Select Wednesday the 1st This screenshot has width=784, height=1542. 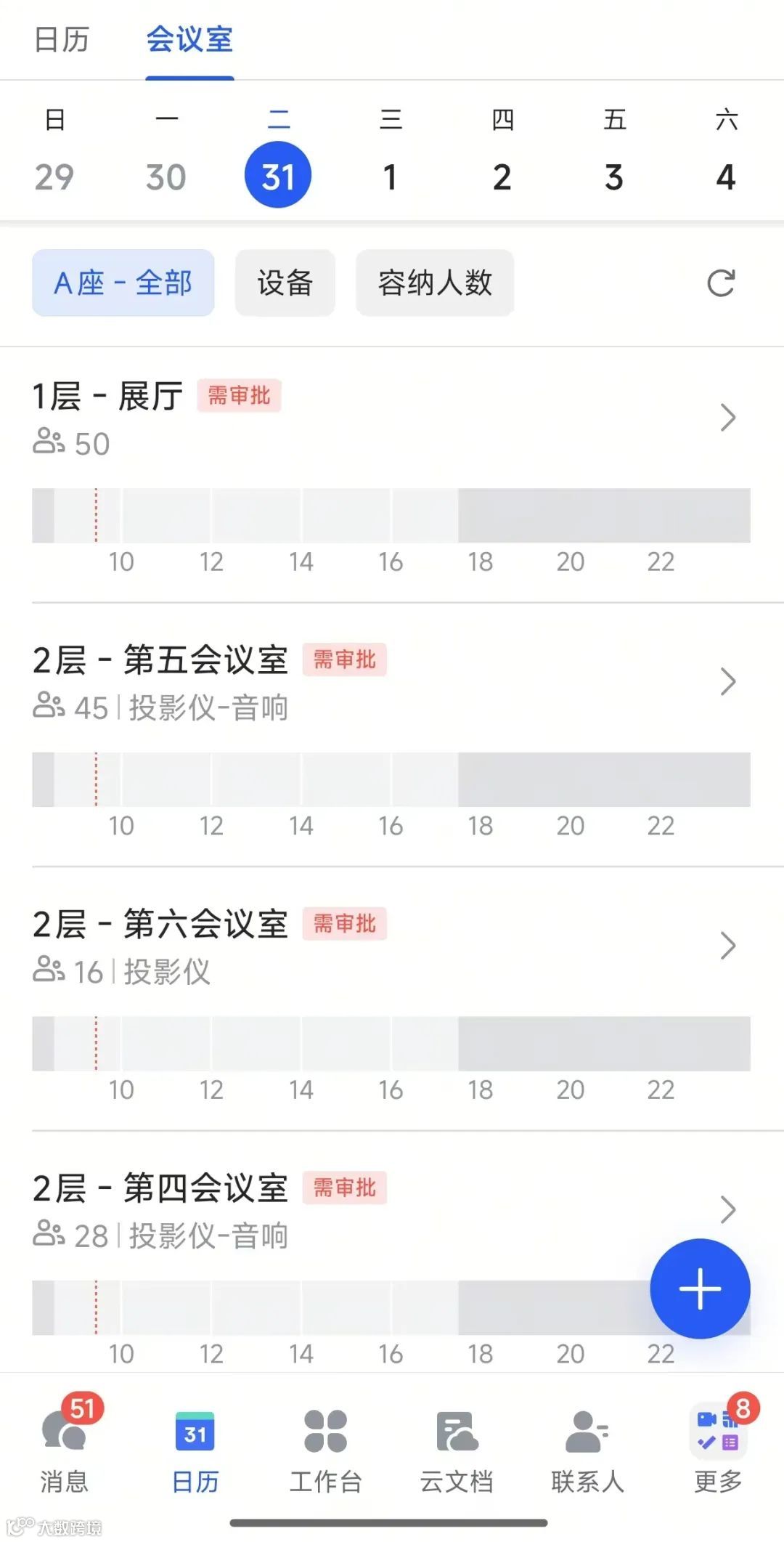click(x=390, y=176)
